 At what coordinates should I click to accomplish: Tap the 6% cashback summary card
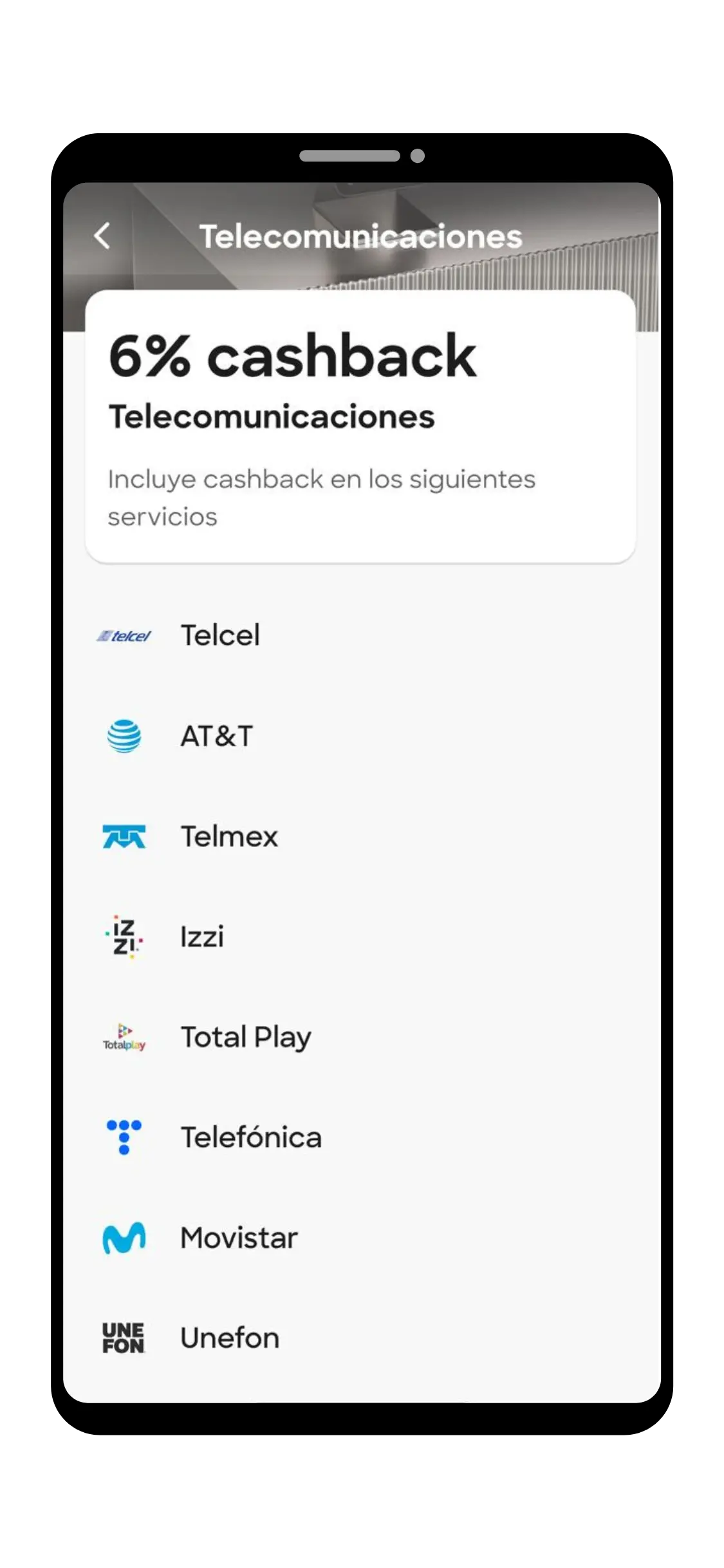point(362,426)
